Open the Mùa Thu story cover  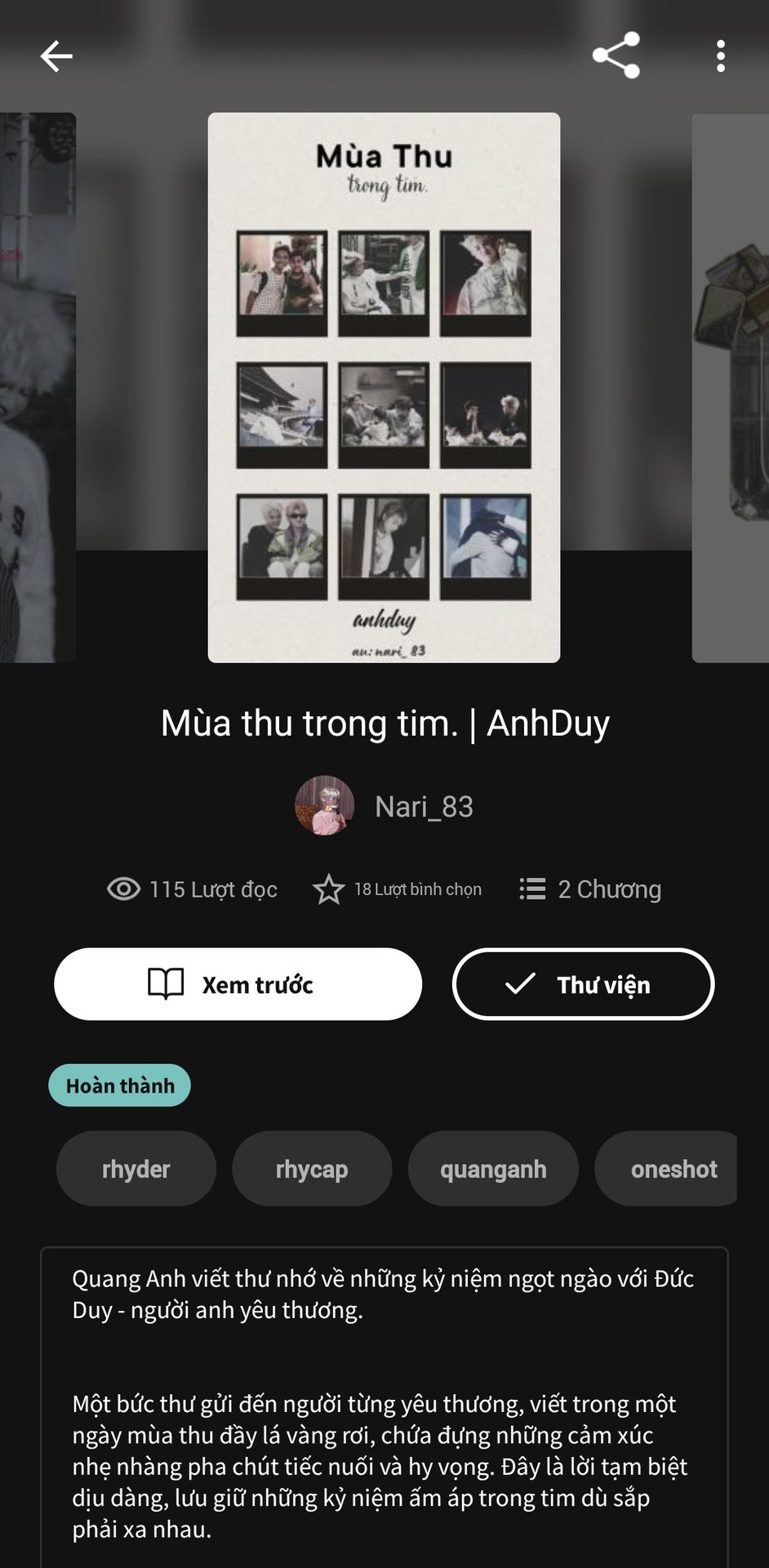(x=384, y=387)
